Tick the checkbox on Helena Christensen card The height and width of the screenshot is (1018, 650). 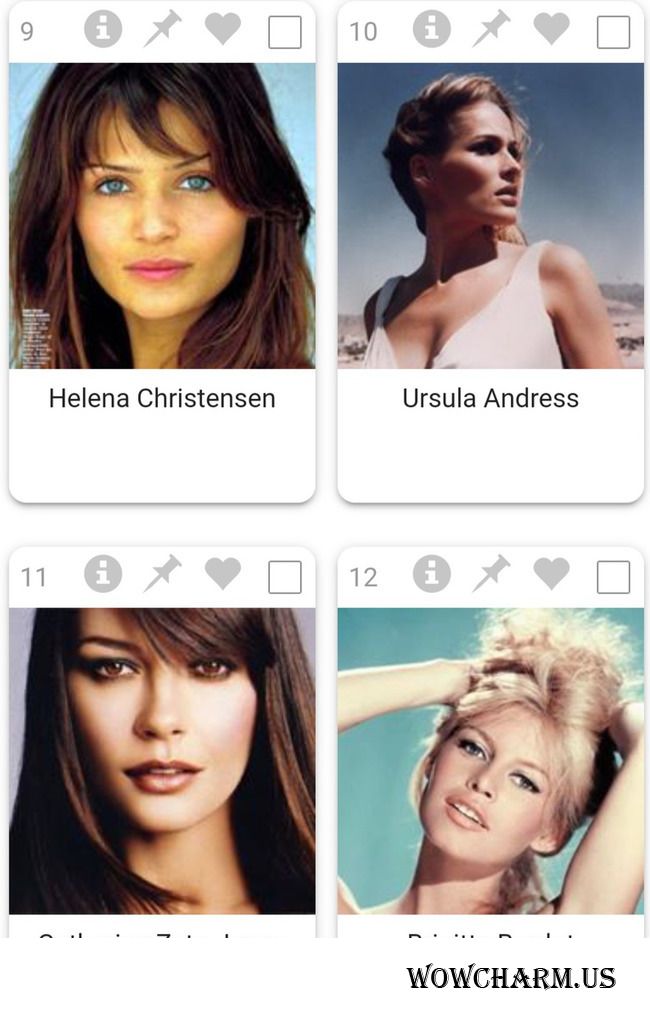[x=285, y=32]
